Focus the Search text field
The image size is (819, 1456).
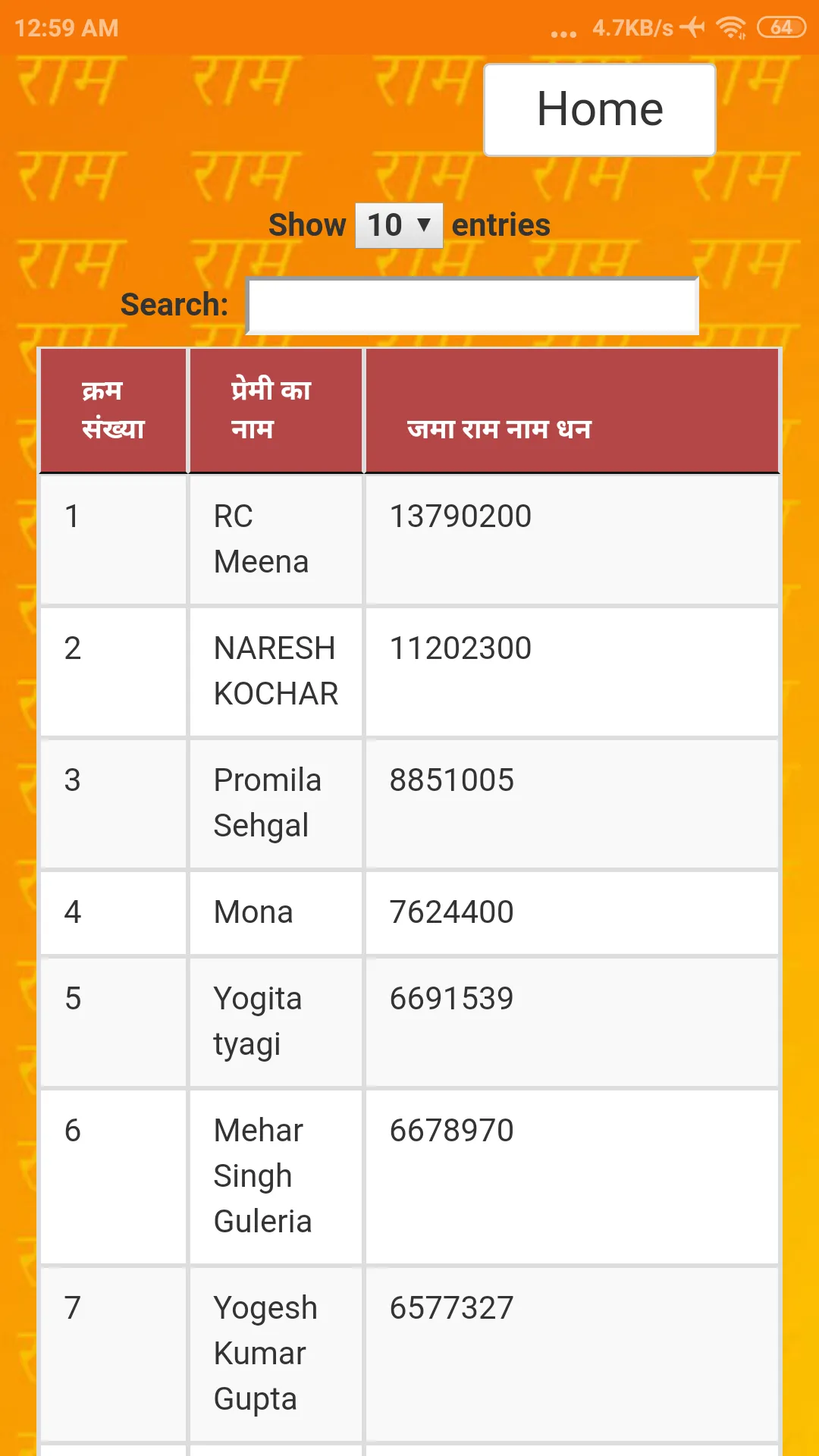pos(472,306)
